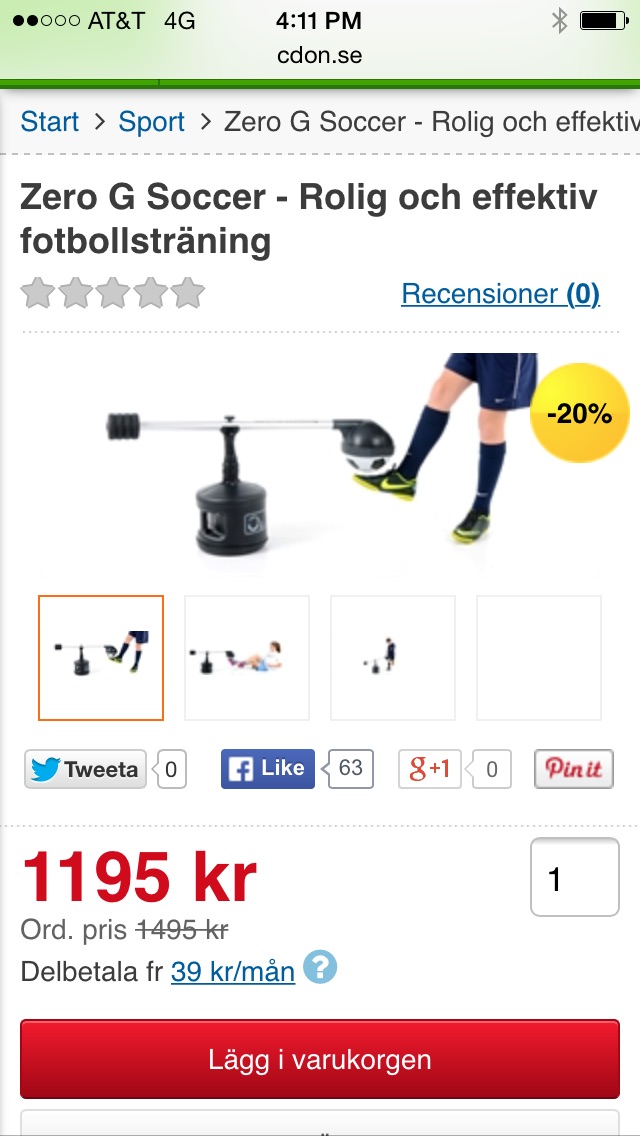Share the product via Tweeta button
The width and height of the screenshot is (640, 1136).
click(86, 769)
